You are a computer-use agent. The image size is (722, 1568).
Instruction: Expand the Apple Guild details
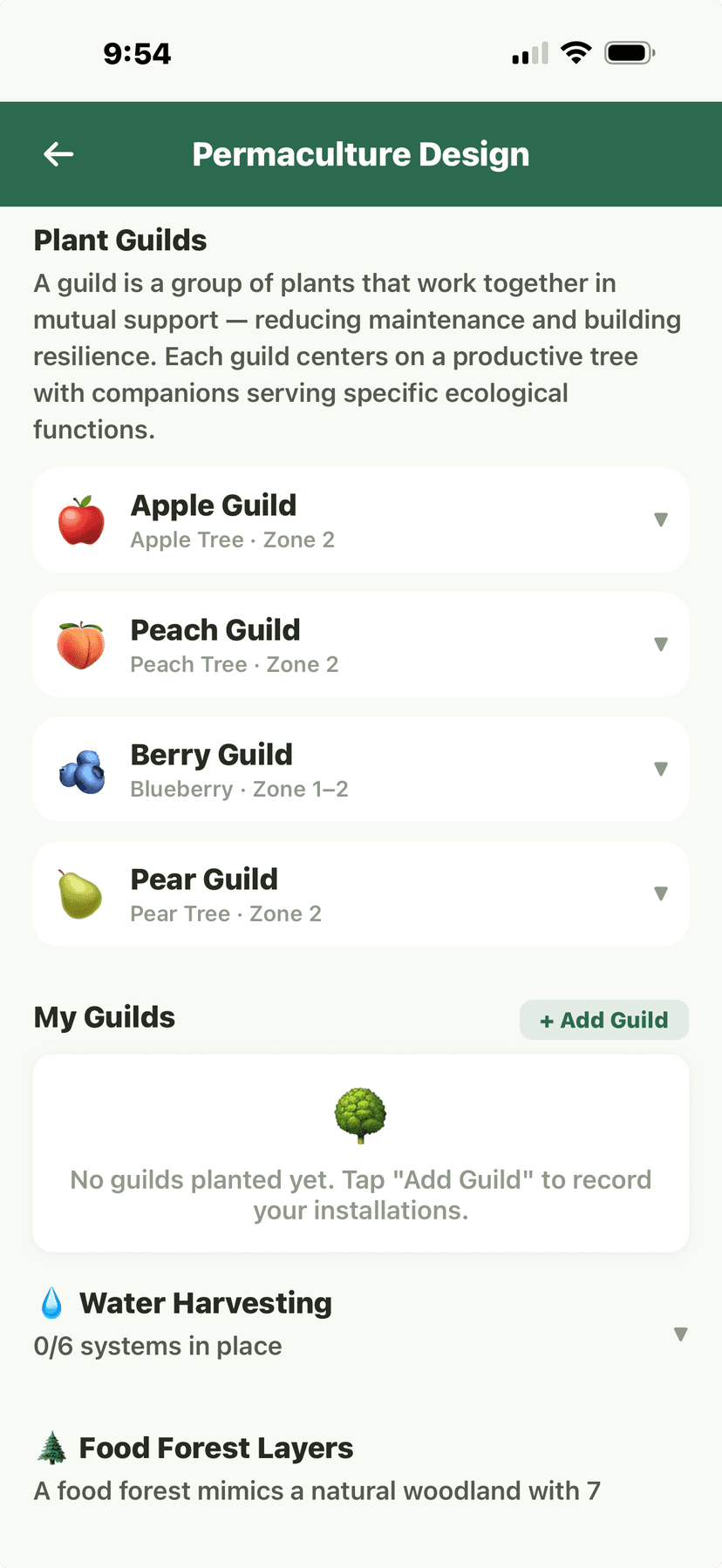coord(661,519)
